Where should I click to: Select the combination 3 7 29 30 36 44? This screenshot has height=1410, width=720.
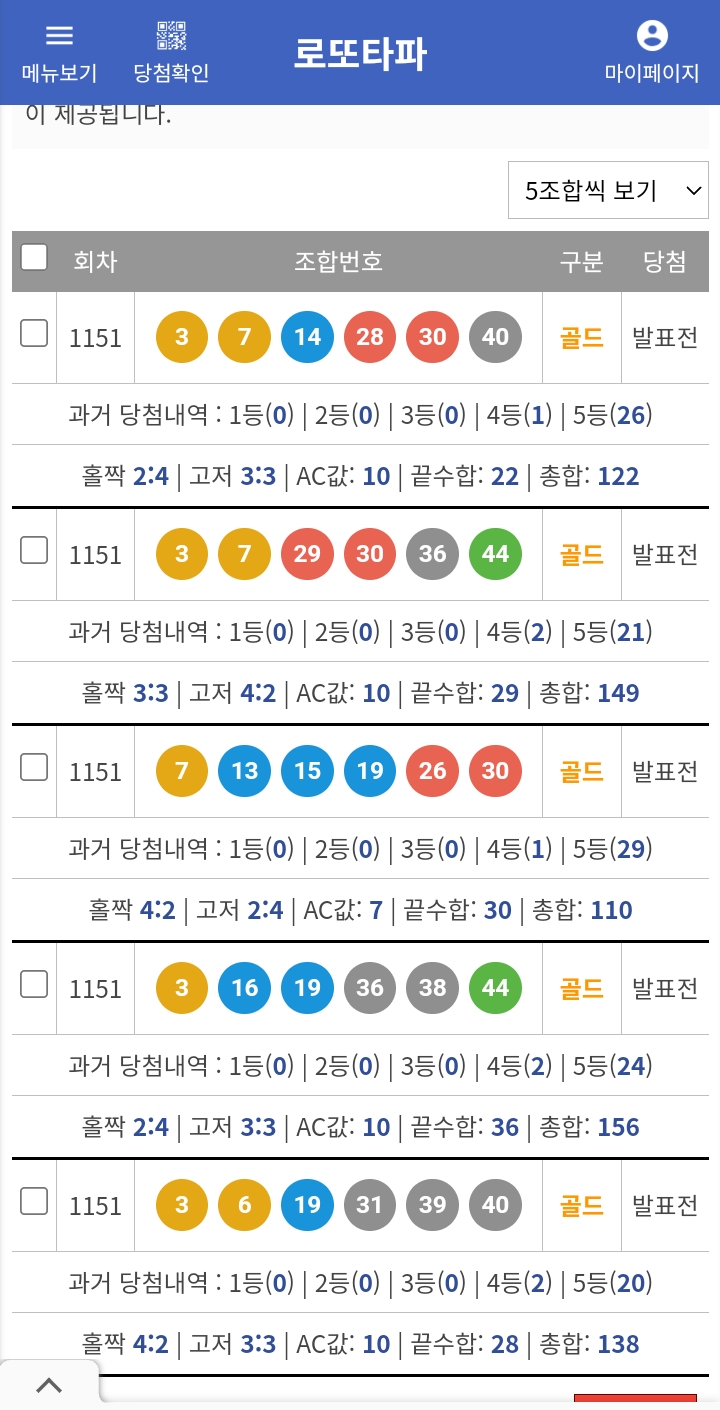click(x=34, y=550)
